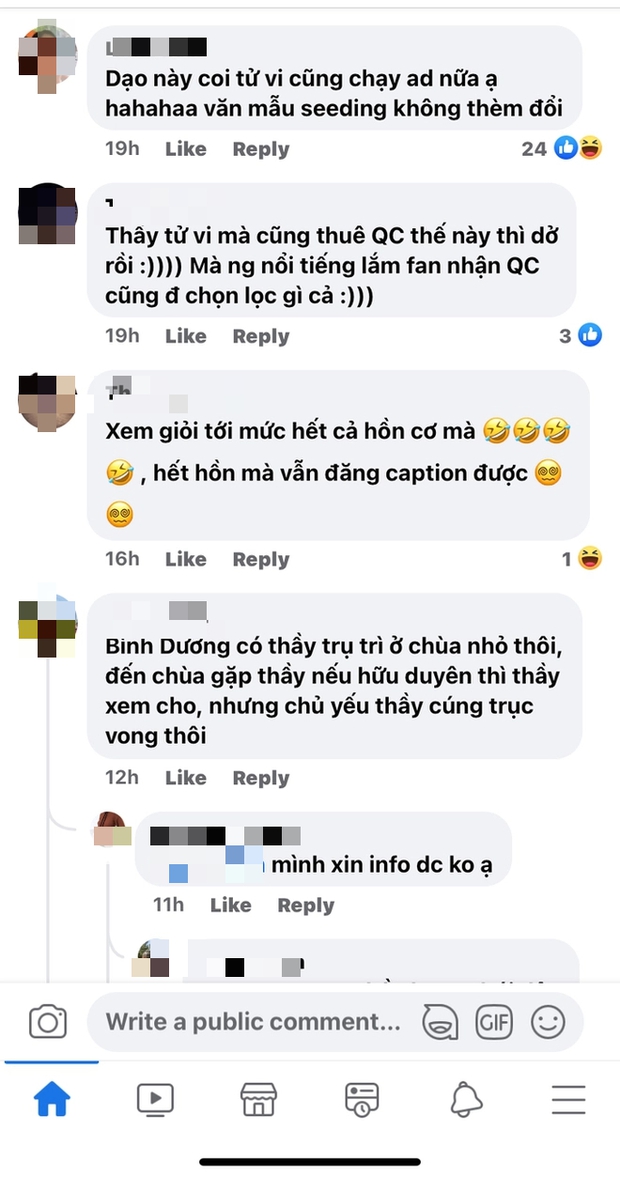Screen dimensions: 620x1177
Task: Open the GIF picker in the comment box
Action: click(493, 1022)
